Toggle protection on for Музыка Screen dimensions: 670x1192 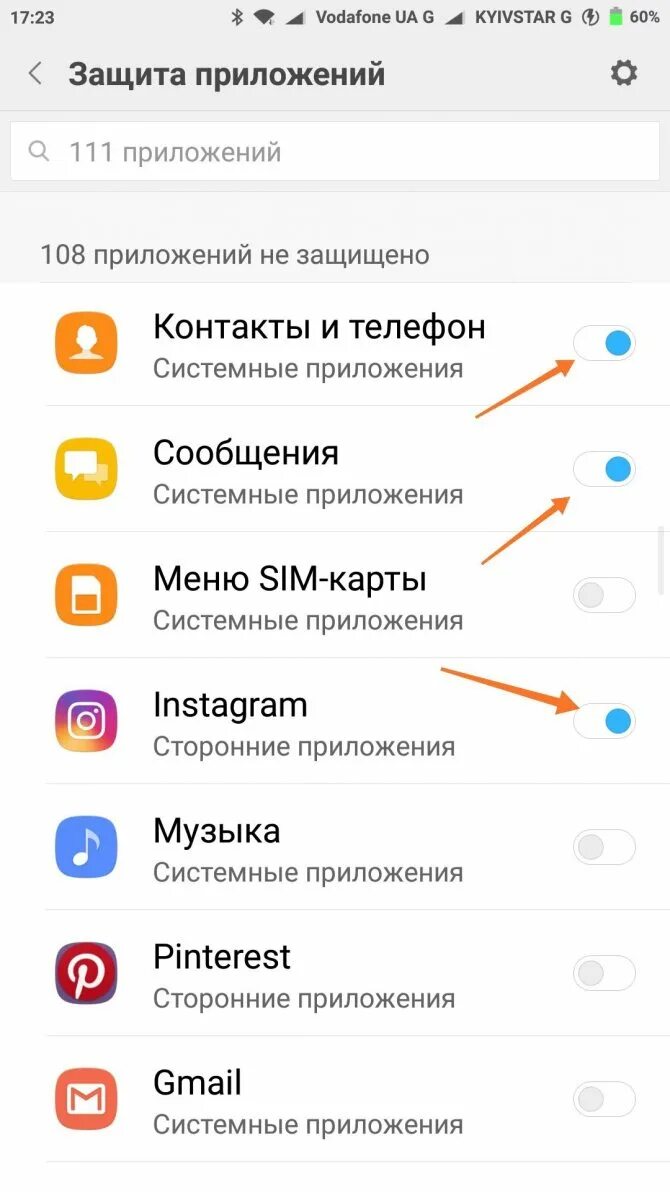604,847
